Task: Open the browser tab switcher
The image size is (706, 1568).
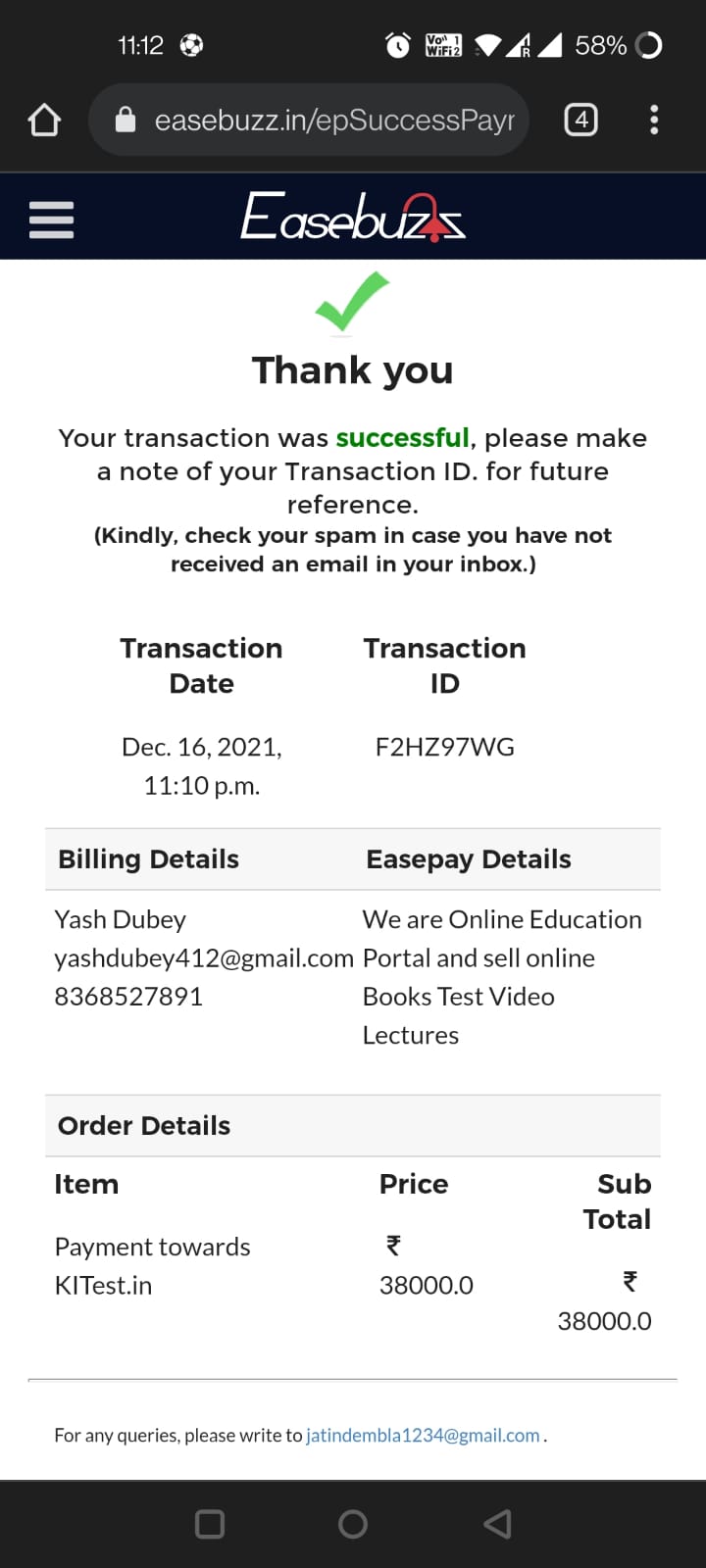Action: (x=580, y=121)
